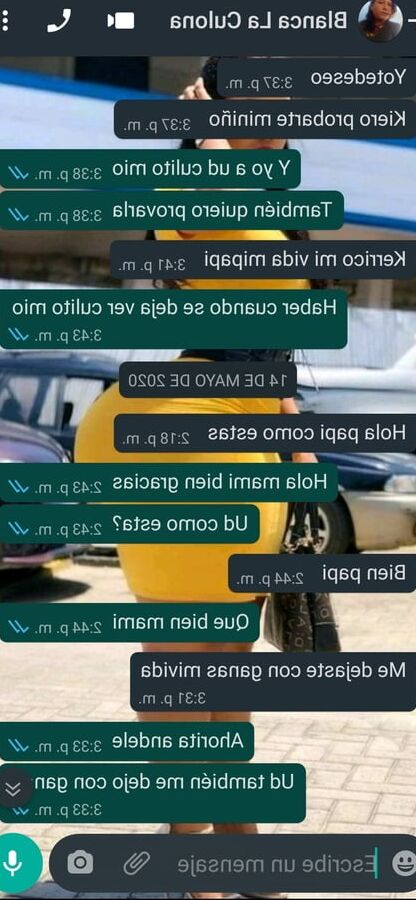The width and height of the screenshot is (416, 900).
Task: Start a voice call with the contact
Action: coord(59,21)
